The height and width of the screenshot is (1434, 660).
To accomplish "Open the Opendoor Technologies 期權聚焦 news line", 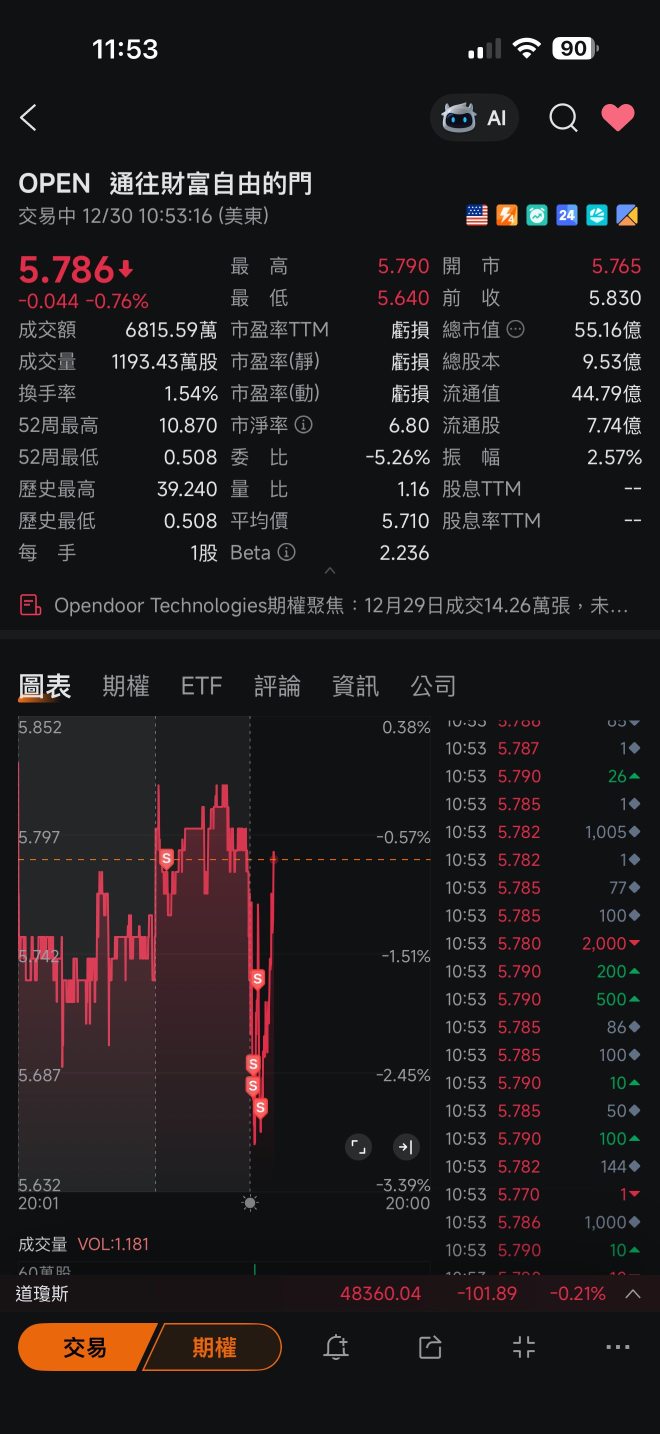I will pos(325,605).
